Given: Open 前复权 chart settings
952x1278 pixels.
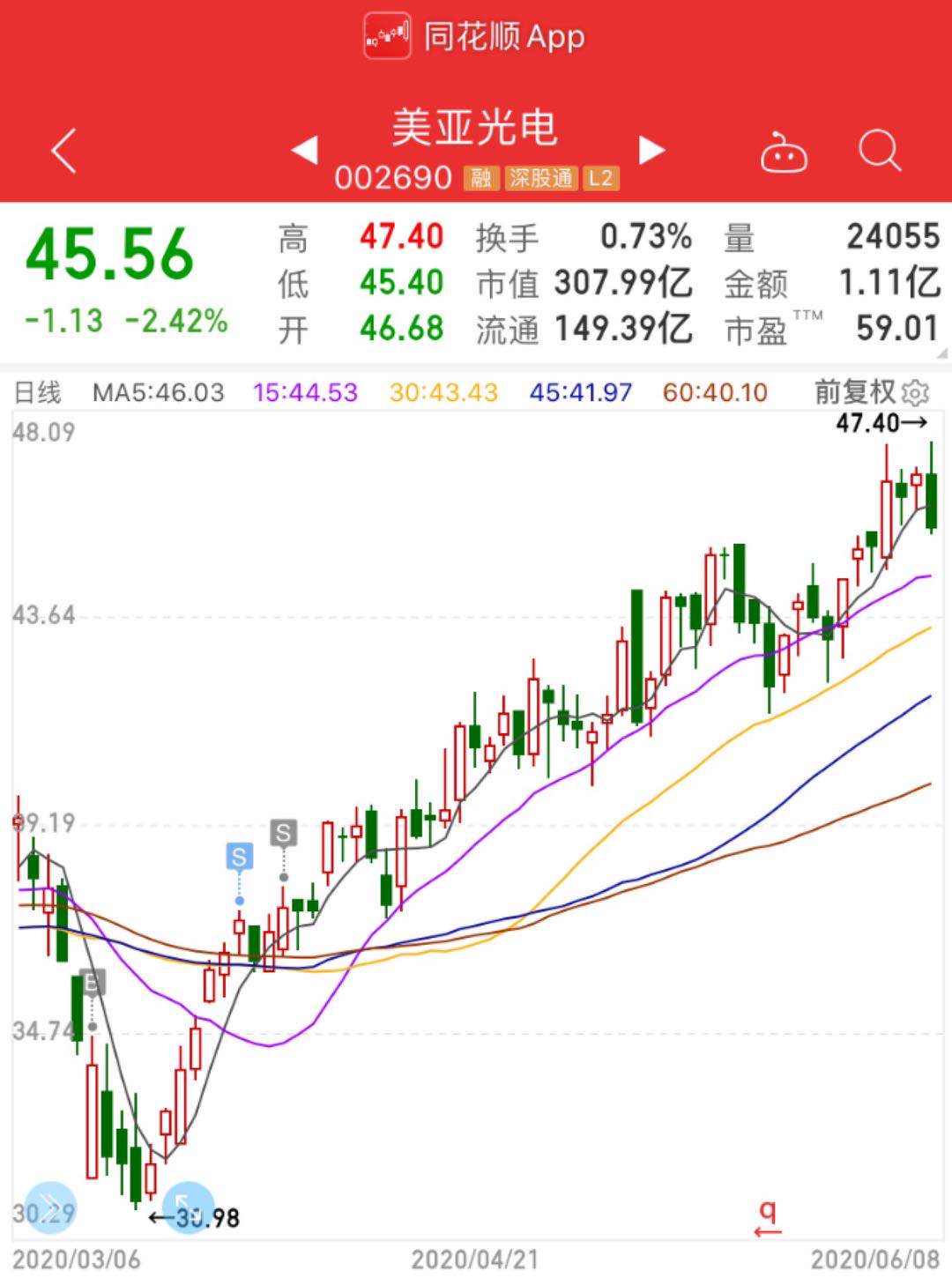Looking at the screenshot, I should coord(871,391).
